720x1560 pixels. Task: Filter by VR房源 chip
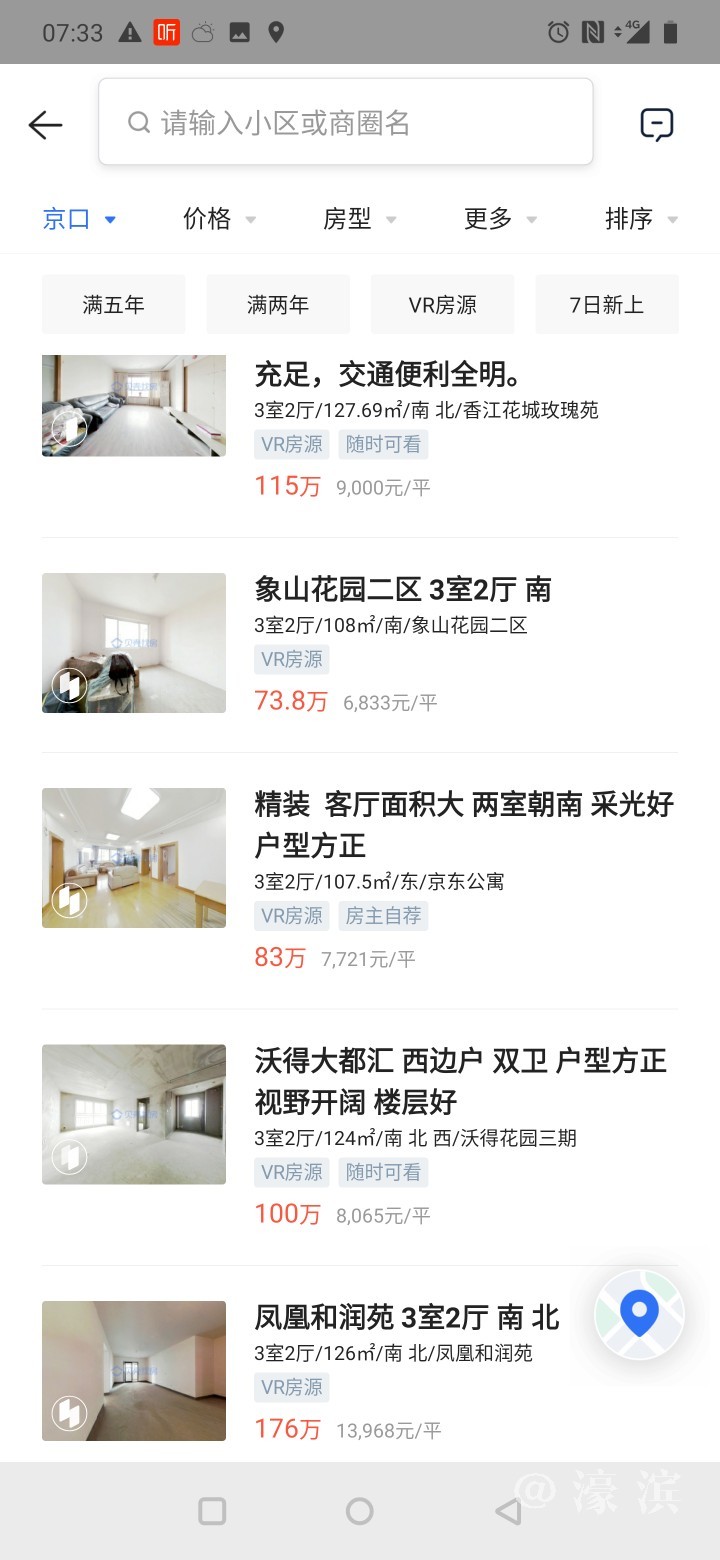point(442,304)
